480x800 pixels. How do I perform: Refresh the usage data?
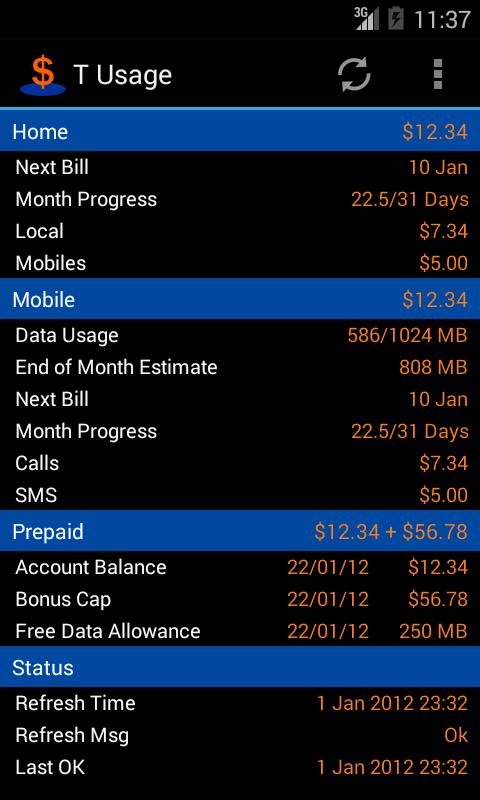click(x=354, y=74)
